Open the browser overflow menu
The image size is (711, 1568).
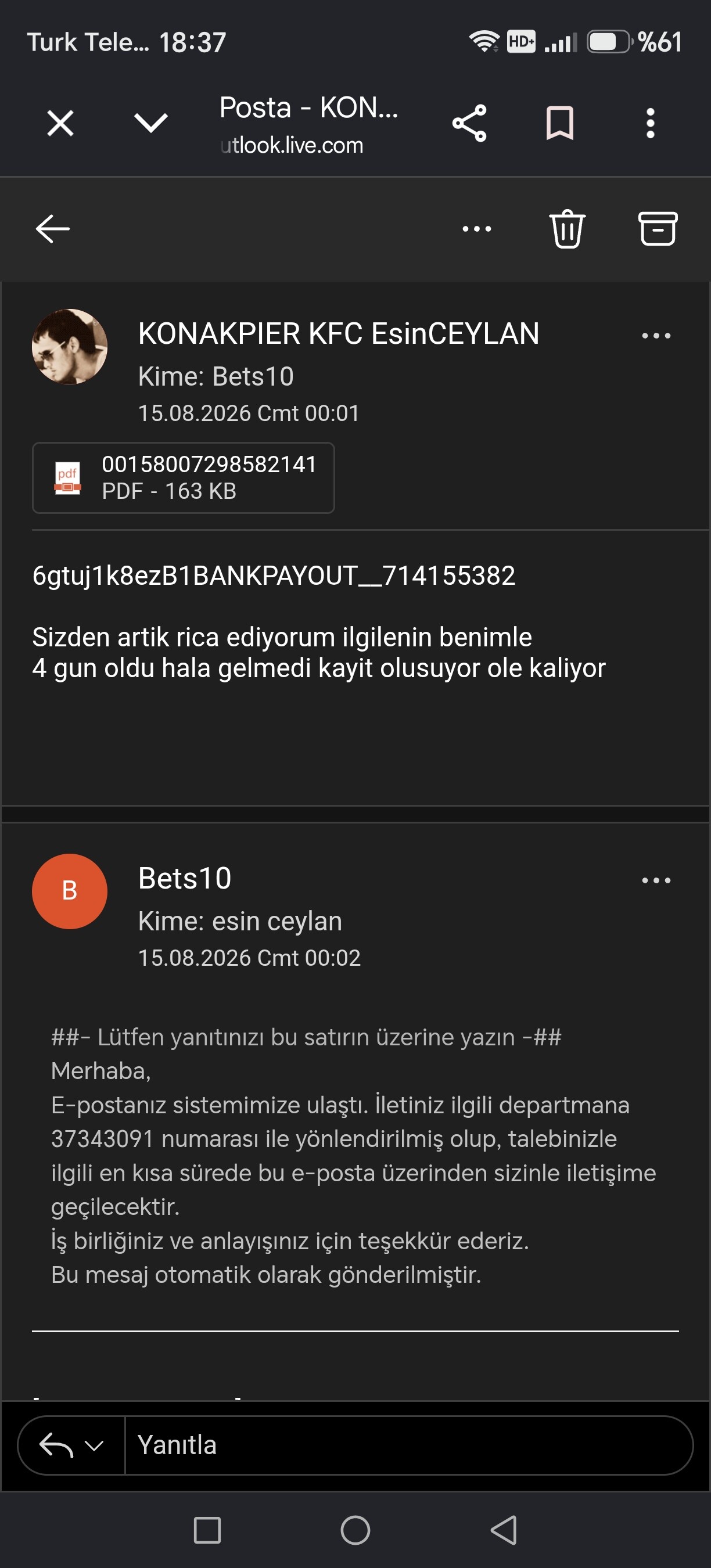coord(650,124)
